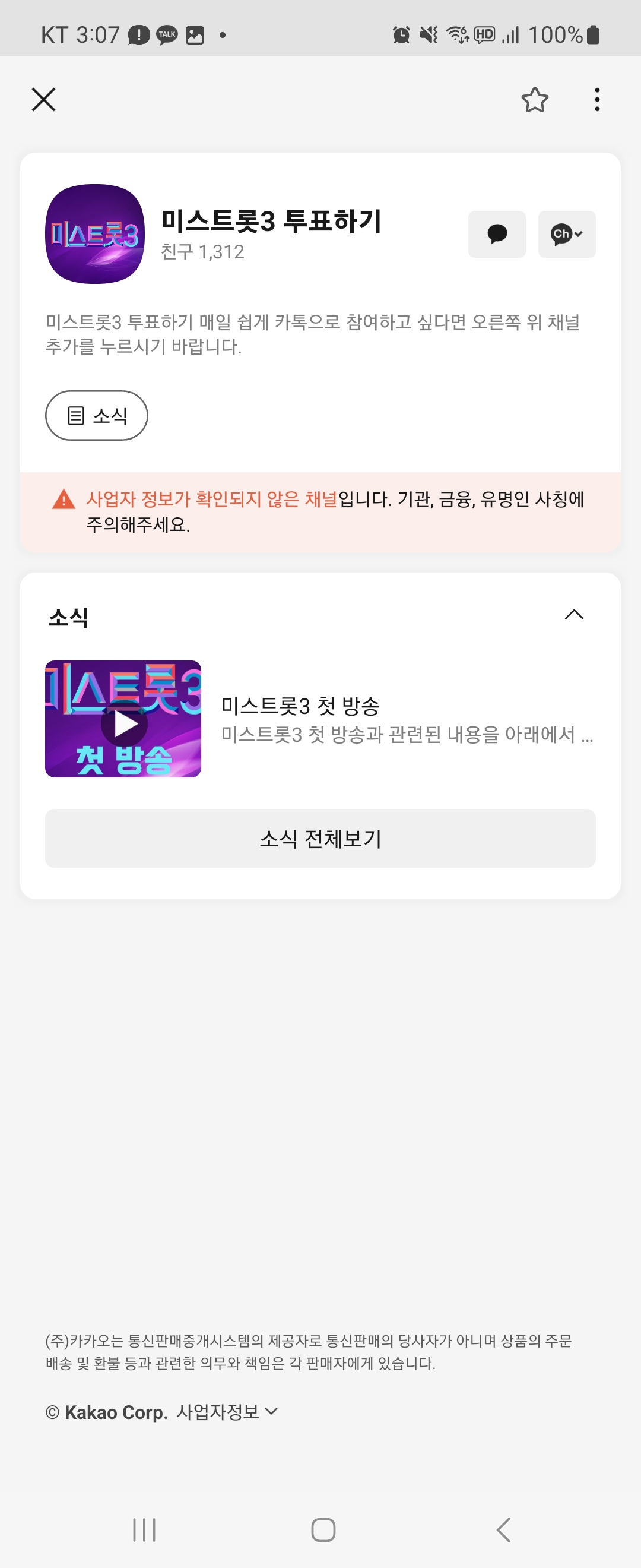Tap the muted sound icon in status bar
Screen dimensions: 641x1568
click(427, 35)
